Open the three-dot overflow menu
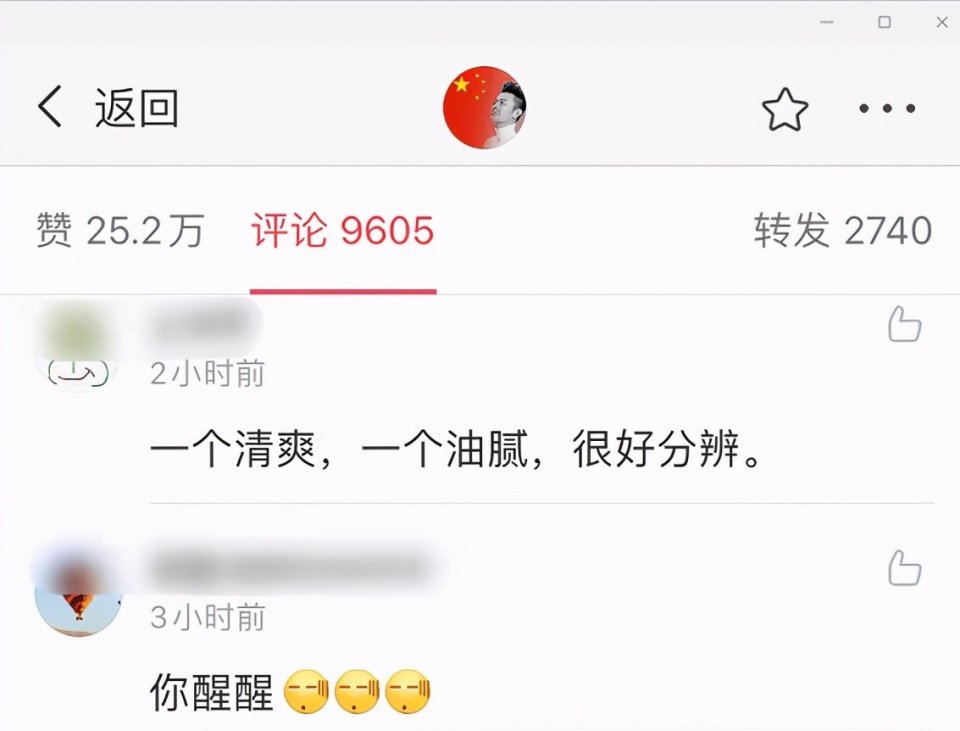The height and width of the screenshot is (731, 960). (x=887, y=109)
